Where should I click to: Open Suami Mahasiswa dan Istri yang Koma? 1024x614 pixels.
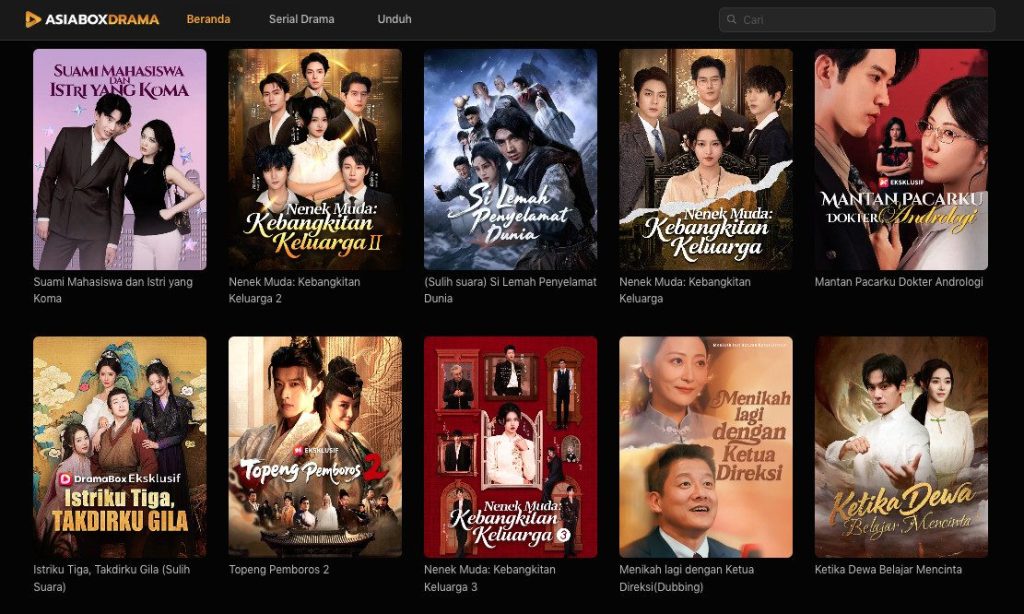pos(120,160)
